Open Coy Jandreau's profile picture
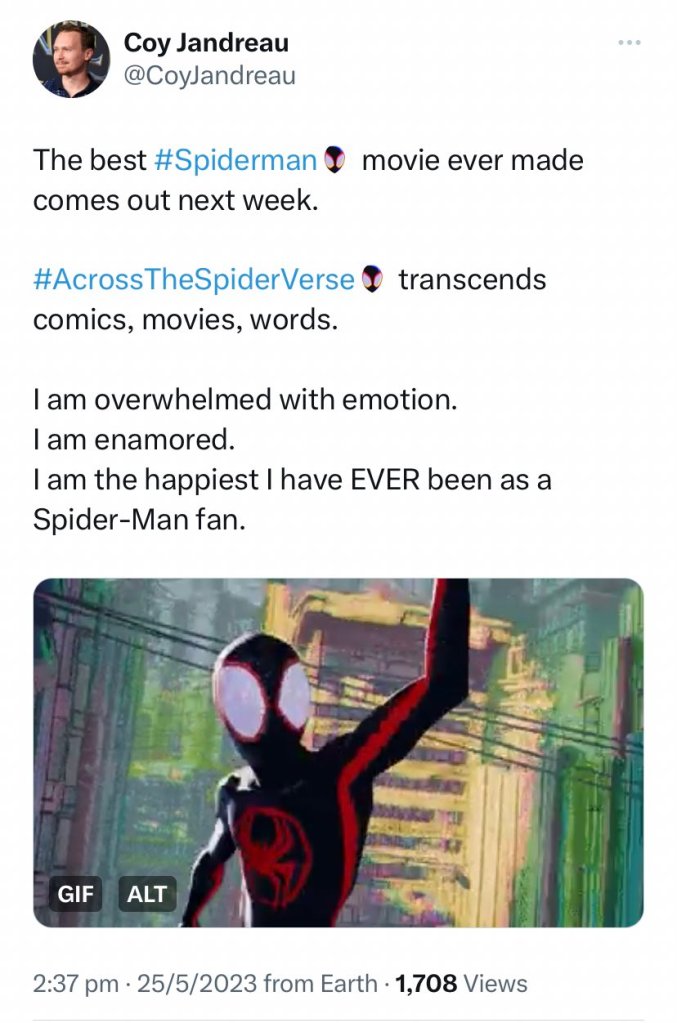 click(x=71, y=59)
